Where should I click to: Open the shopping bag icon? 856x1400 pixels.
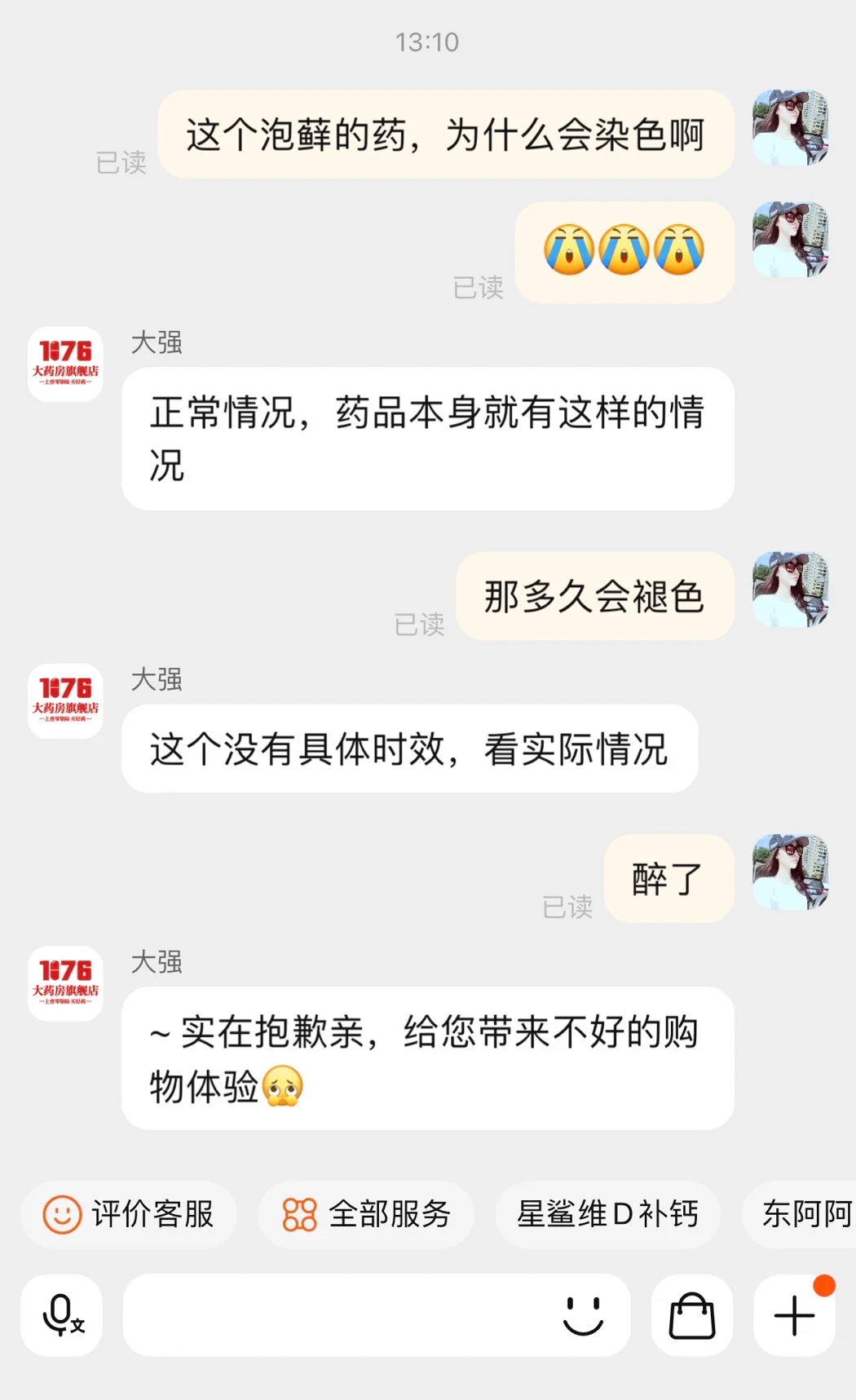(x=692, y=1315)
